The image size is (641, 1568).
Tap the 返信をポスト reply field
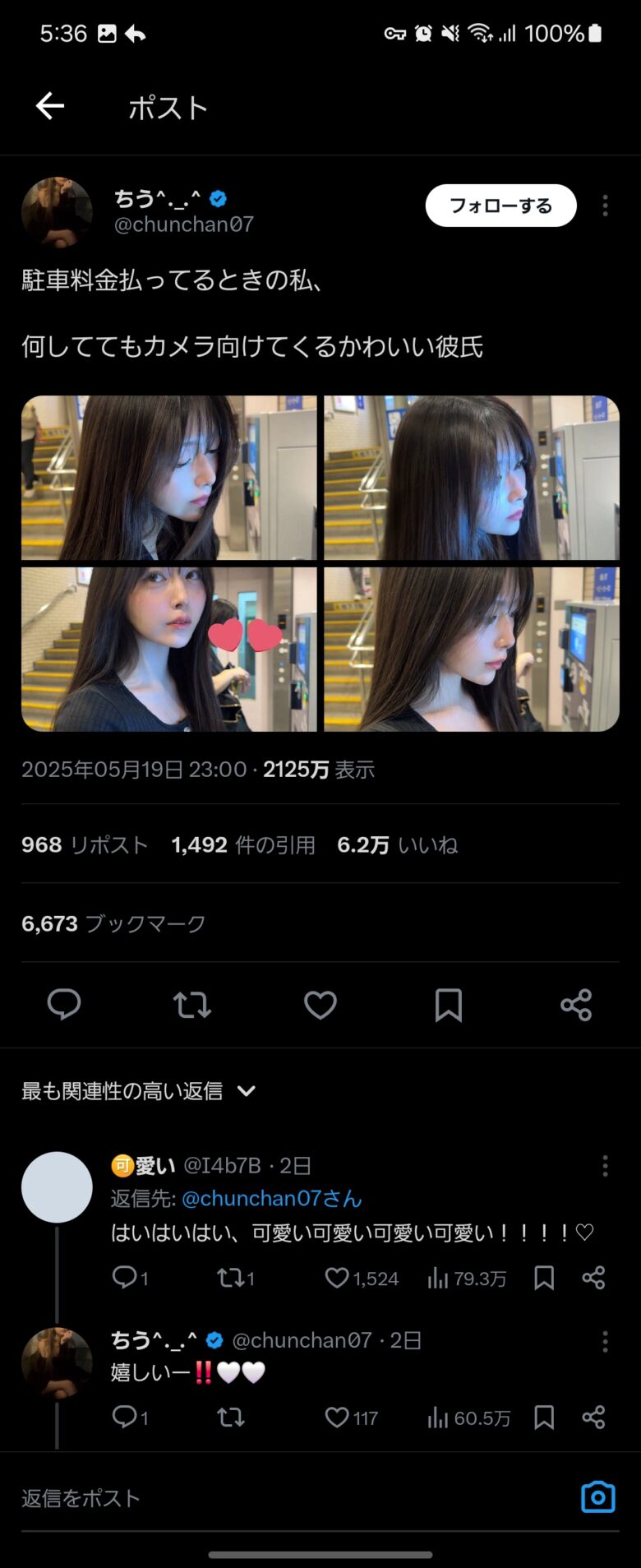point(247,1498)
